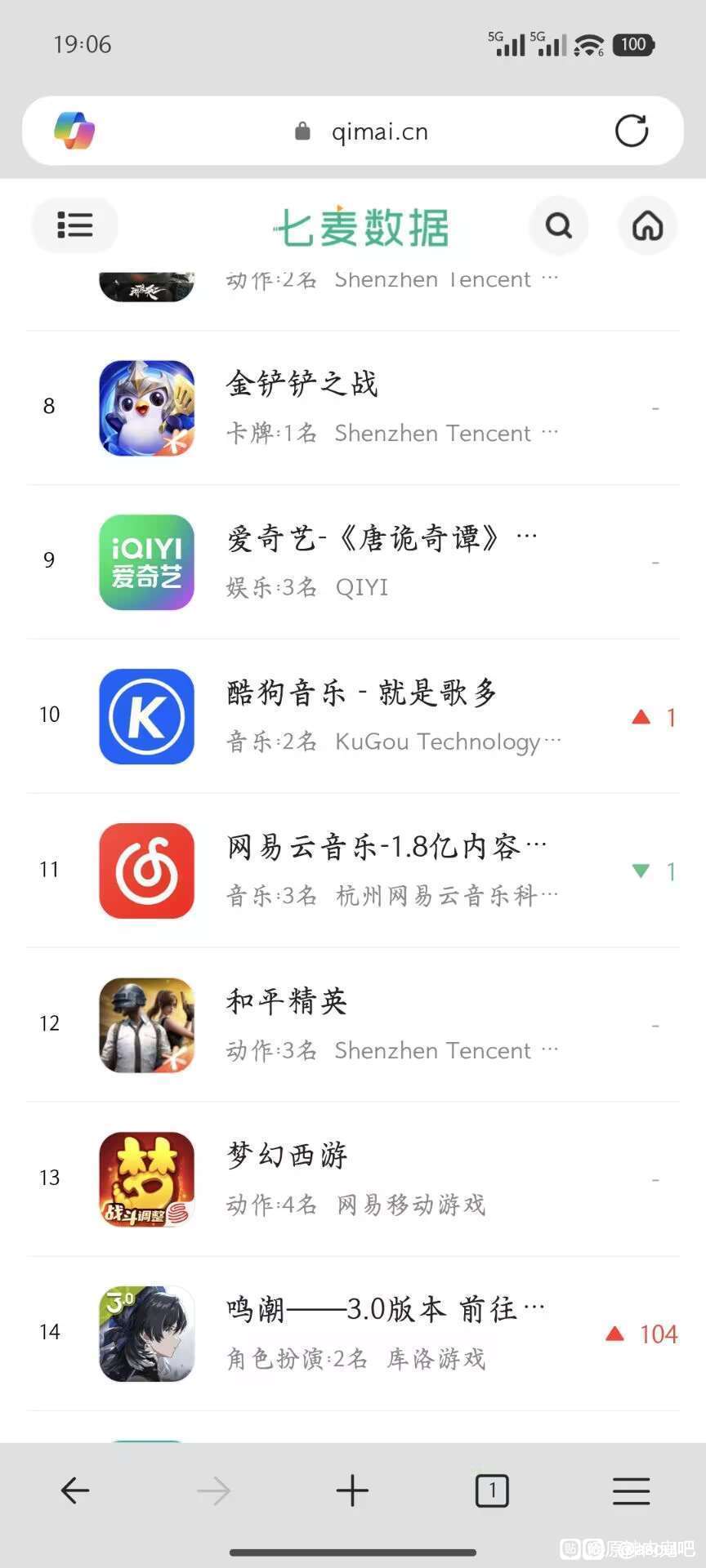Open the search icon
706x1568 pixels.
tap(559, 225)
